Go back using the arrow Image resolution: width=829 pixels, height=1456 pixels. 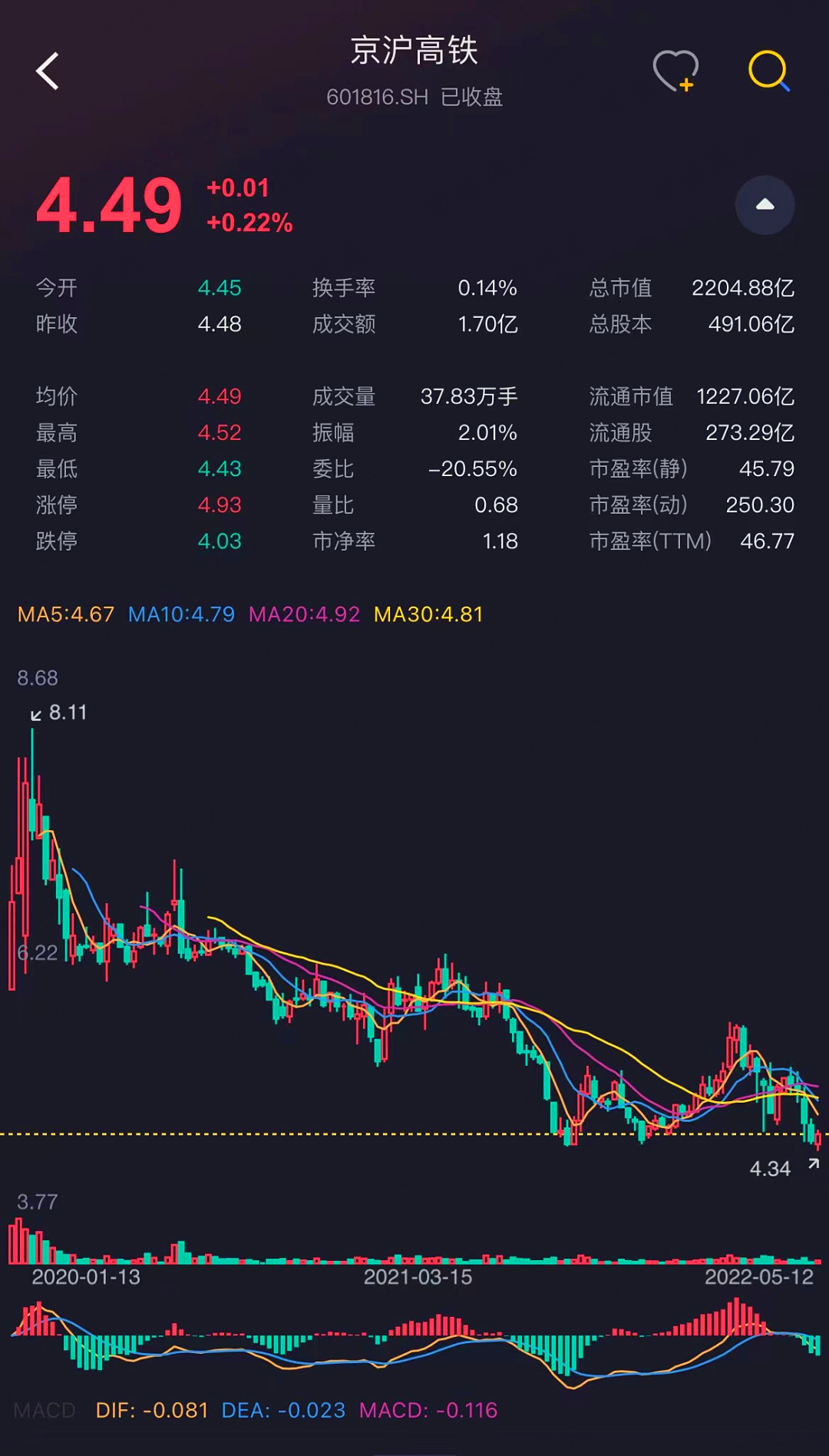[x=48, y=71]
